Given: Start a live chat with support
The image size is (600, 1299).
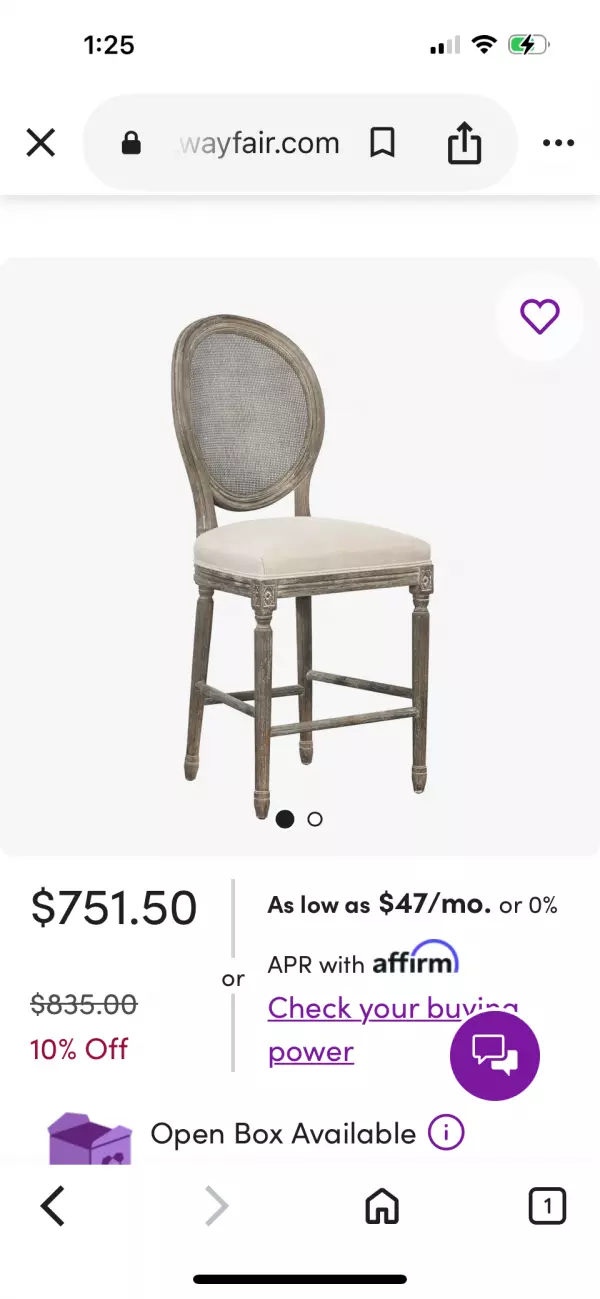Looking at the screenshot, I should coord(495,1055).
